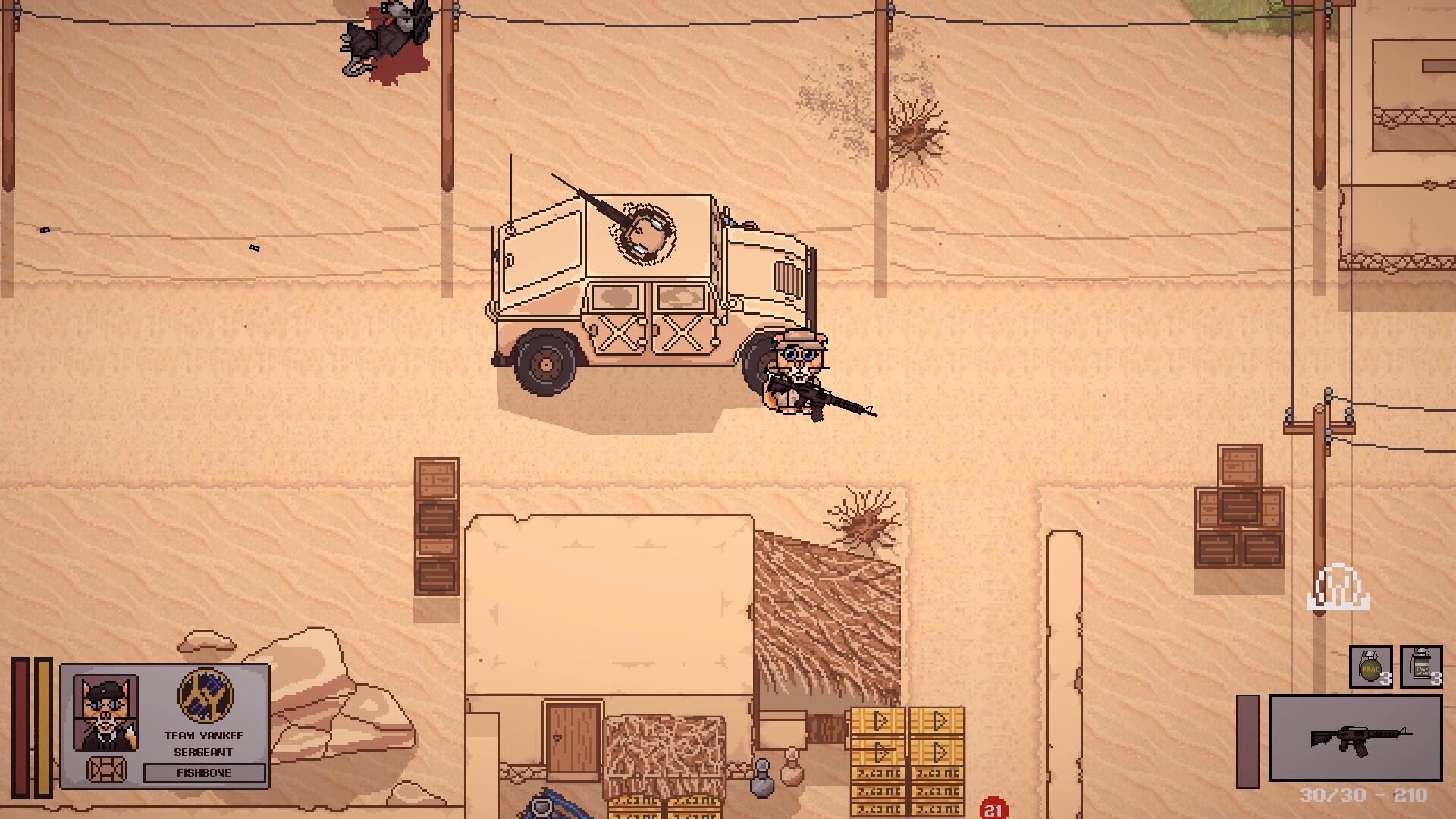1456x819 pixels.
Task: Select the smoke grenade slot
Action: [x=1420, y=667]
